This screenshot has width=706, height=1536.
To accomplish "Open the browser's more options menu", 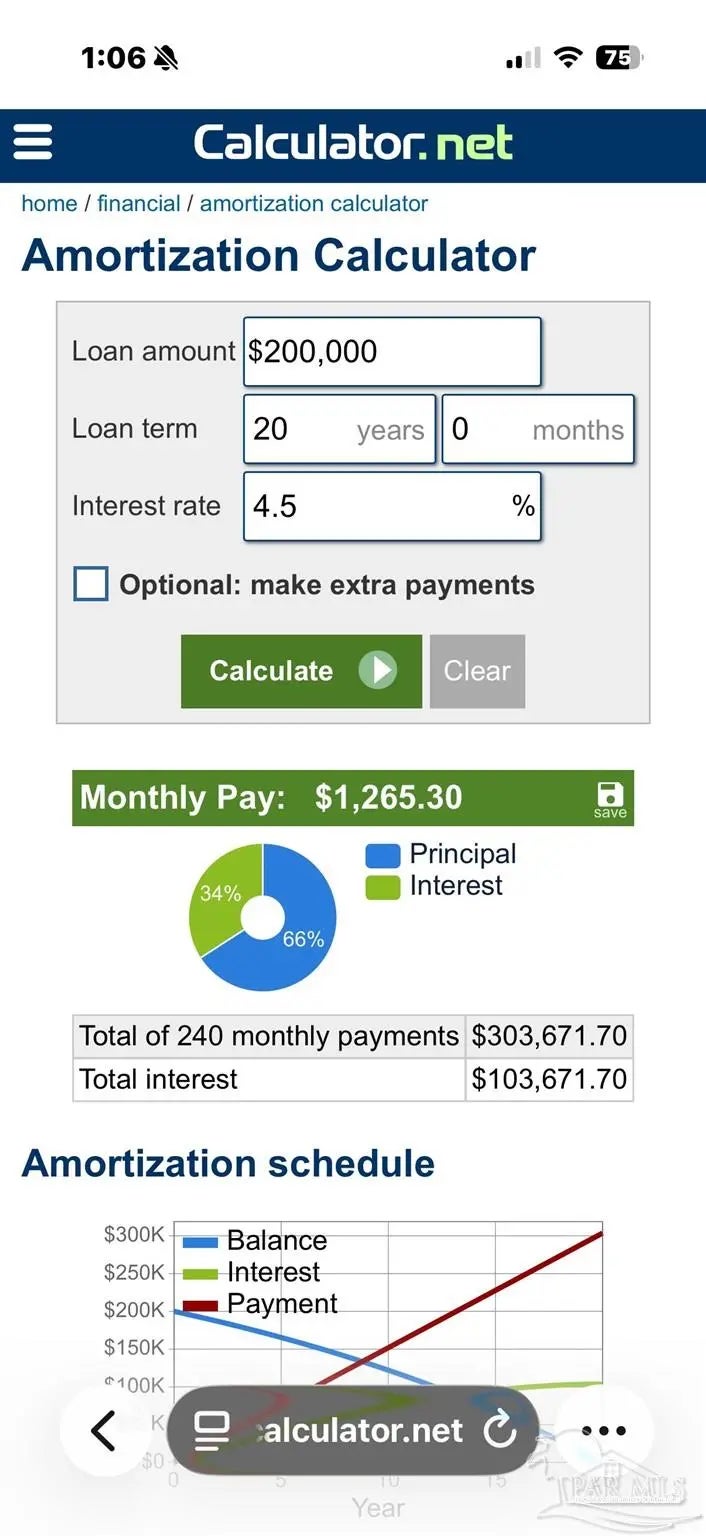I will 603,1431.
